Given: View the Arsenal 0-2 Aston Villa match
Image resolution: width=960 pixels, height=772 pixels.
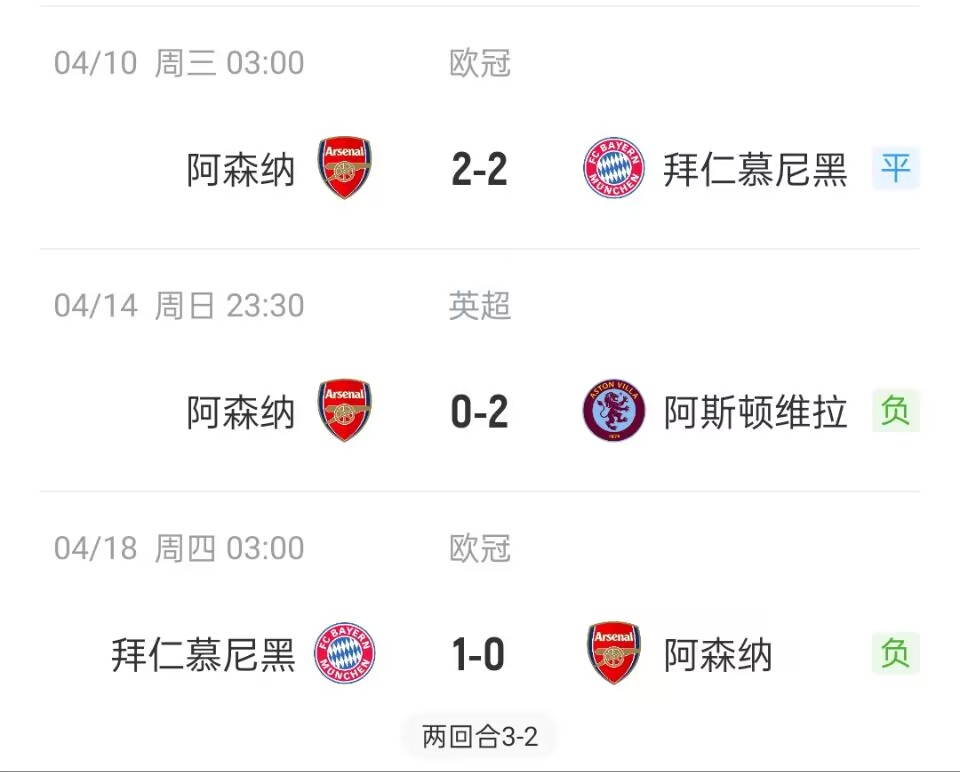Looking at the screenshot, I should [x=480, y=411].
